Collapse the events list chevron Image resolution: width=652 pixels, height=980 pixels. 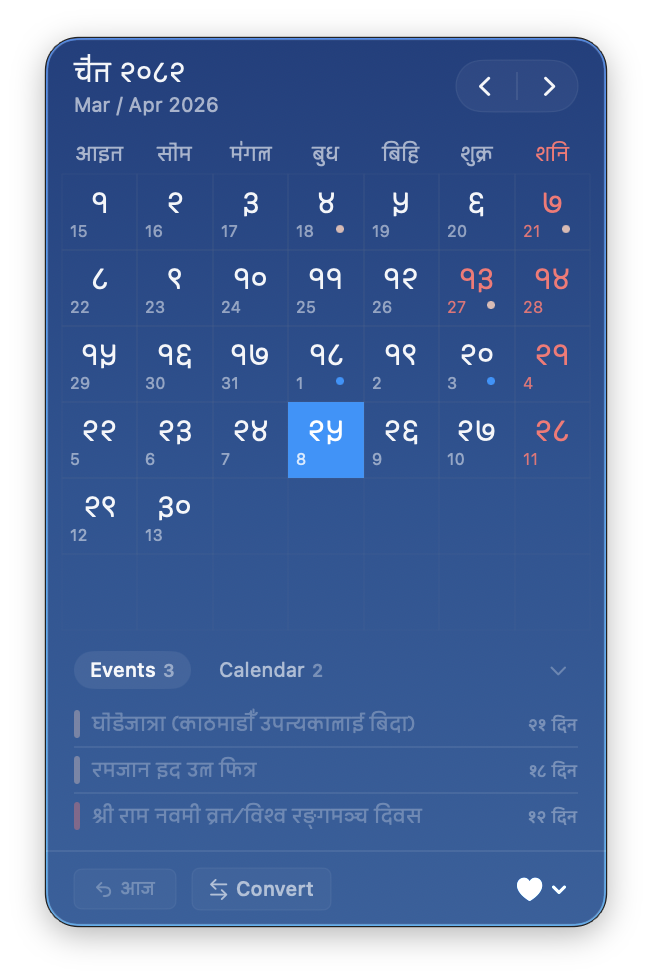[x=558, y=670]
